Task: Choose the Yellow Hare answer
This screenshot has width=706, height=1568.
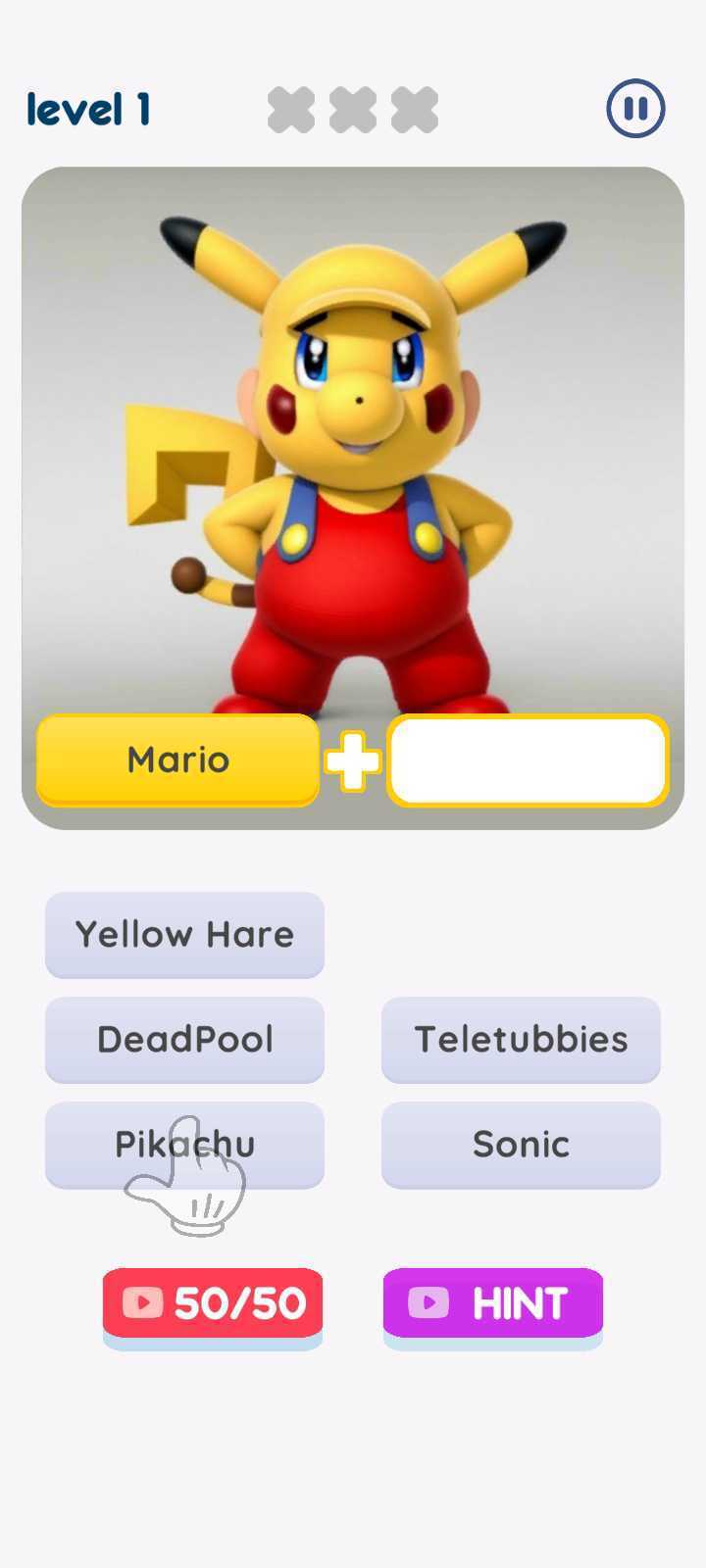Action: [184, 934]
